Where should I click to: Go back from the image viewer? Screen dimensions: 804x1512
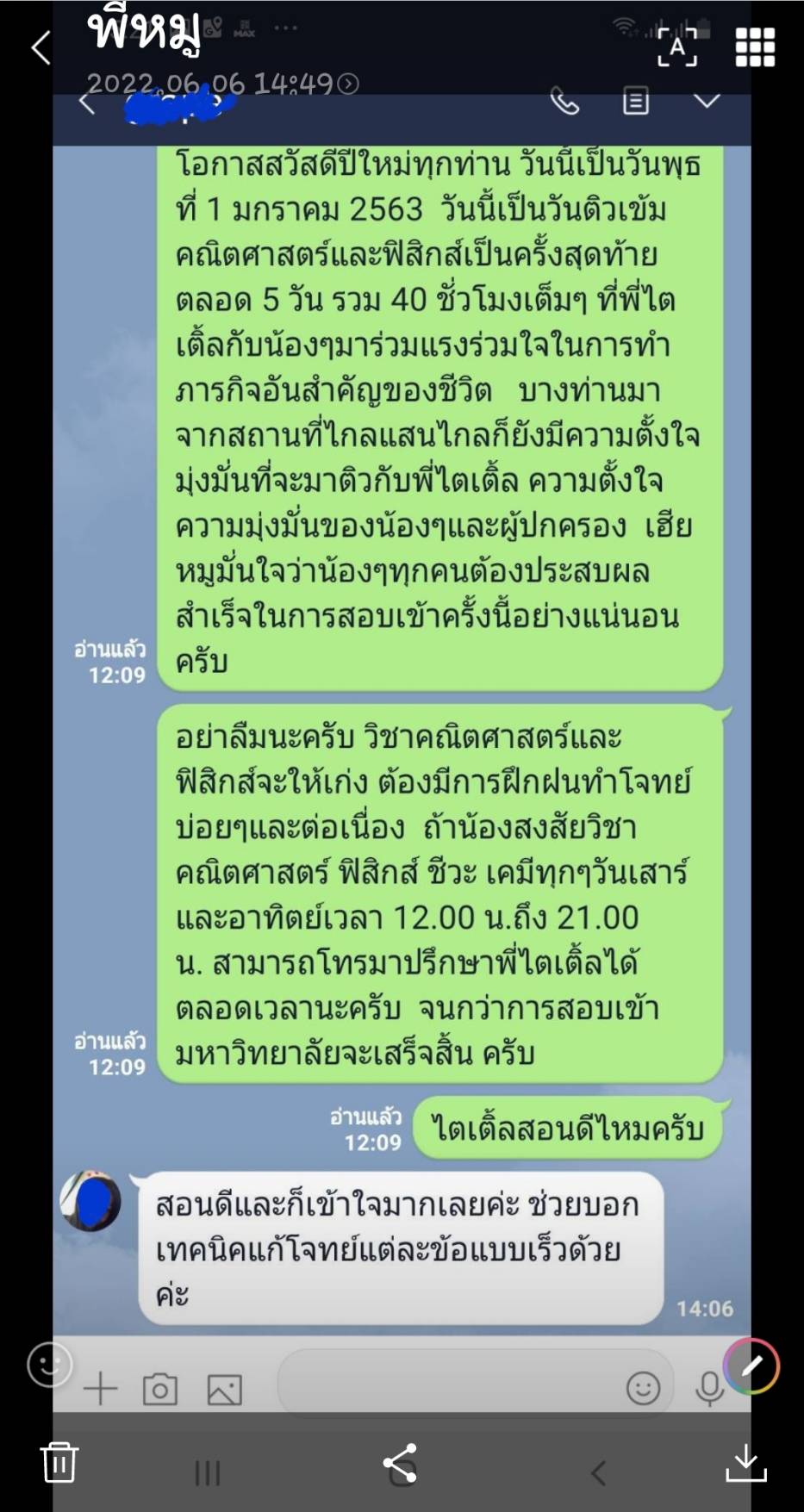click(x=41, y=47)
